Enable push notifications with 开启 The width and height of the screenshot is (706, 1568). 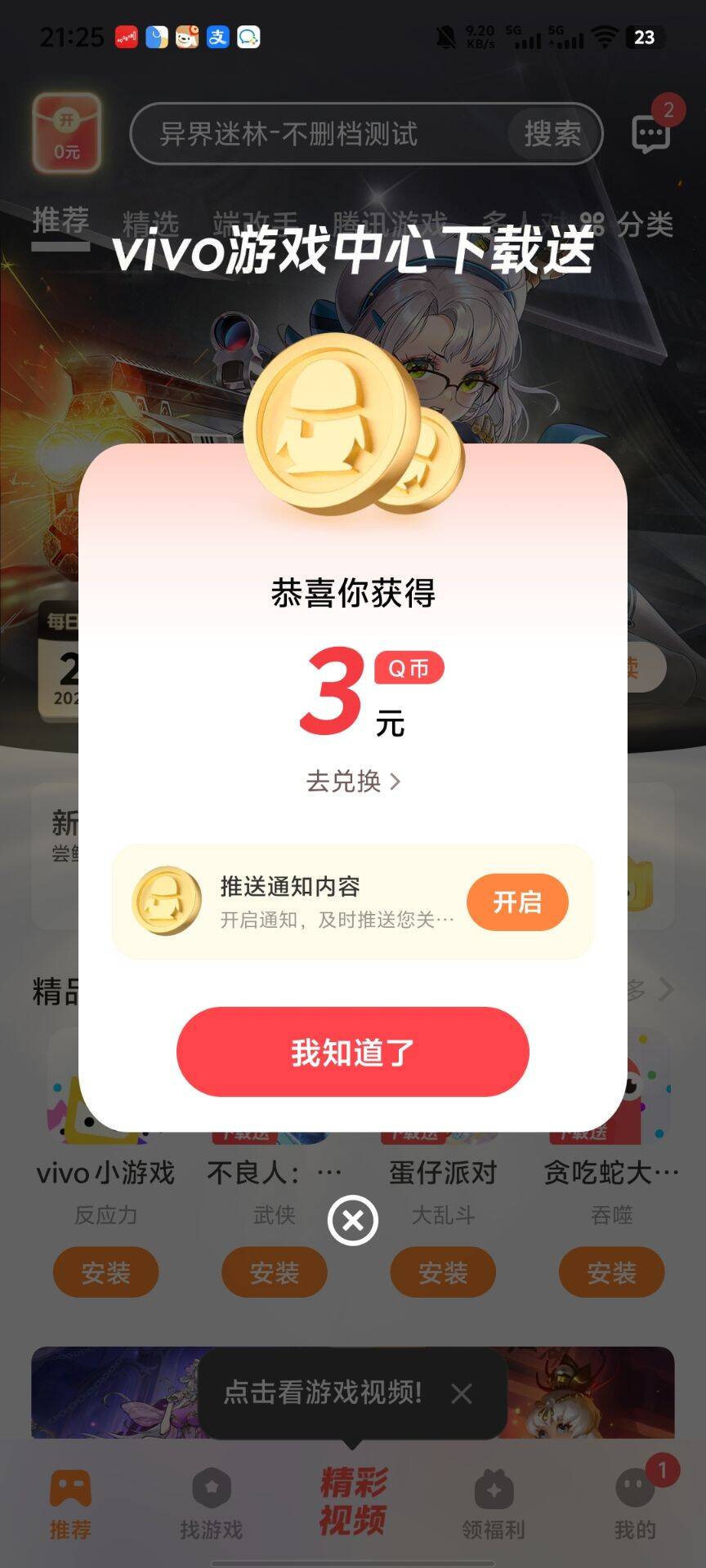click(x=516, y=902)
